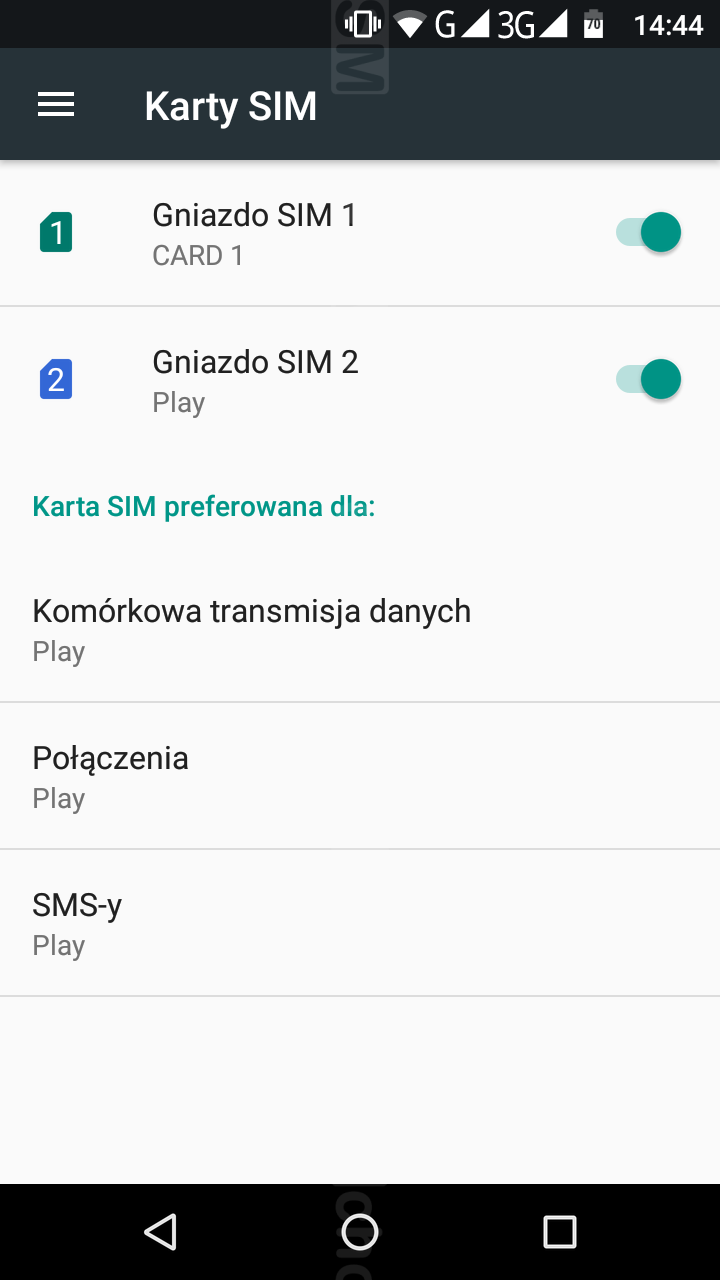Open the SMS-y preferred SIM option
Image resolution: width=720 pixels, height=1280 pixels.
[360, 923]
